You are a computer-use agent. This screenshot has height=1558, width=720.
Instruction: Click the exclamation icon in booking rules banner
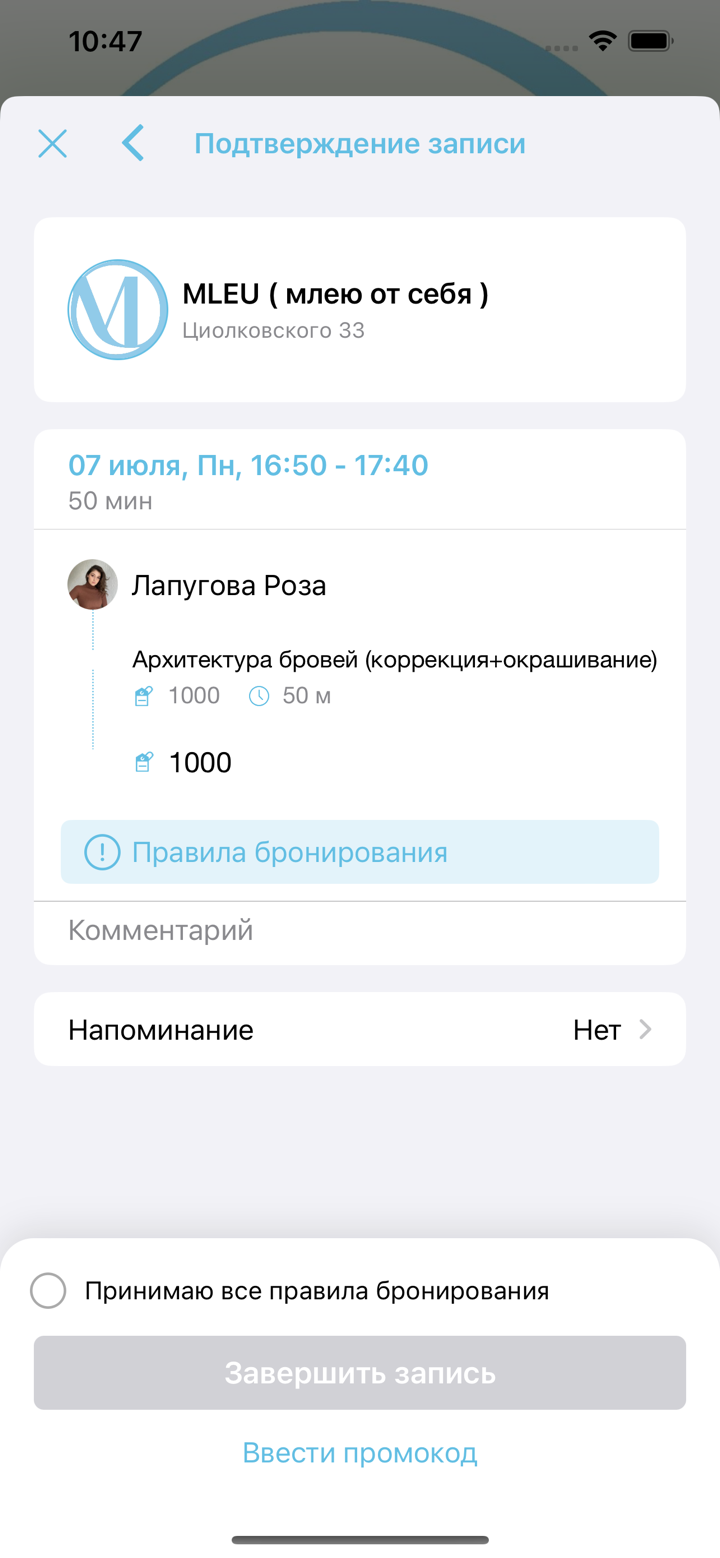(x=104, y=851)
